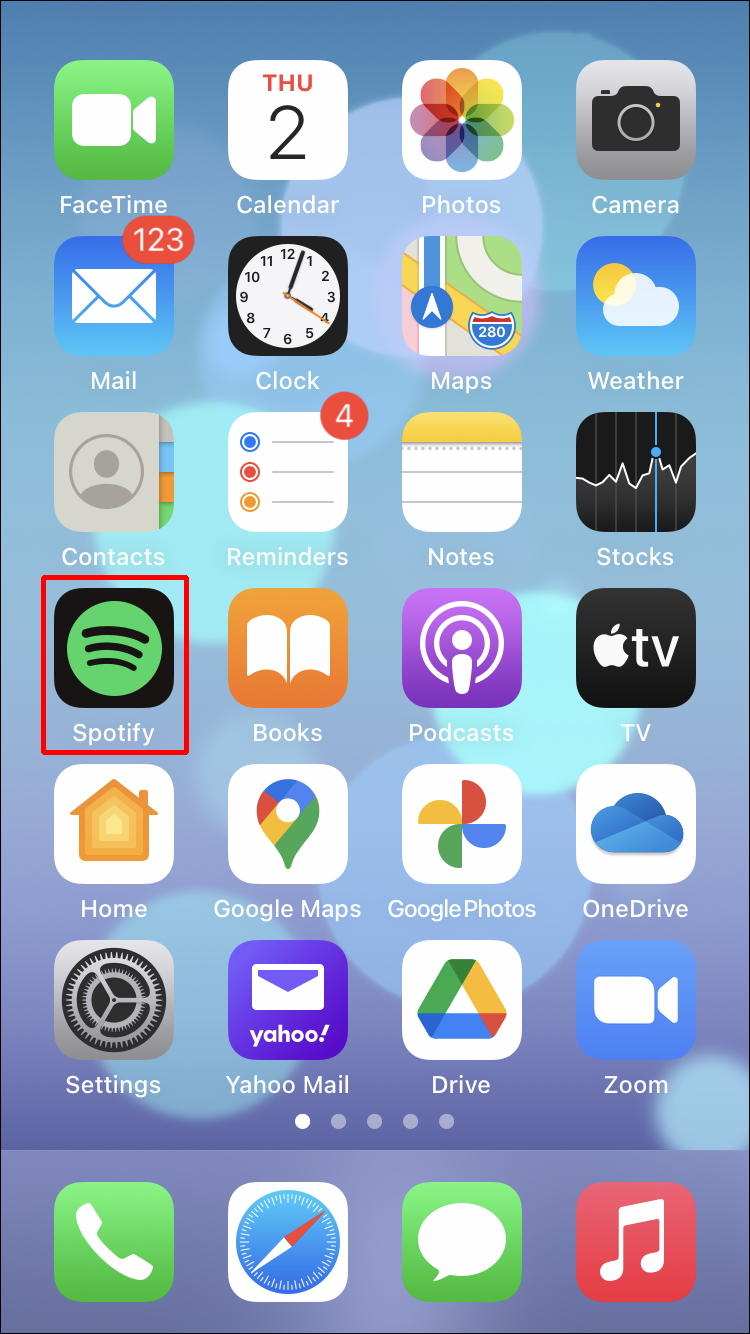This screenshot has height=1334, width=750.
Task: Launch the Podcasts app
Action: tap(461, 648)
